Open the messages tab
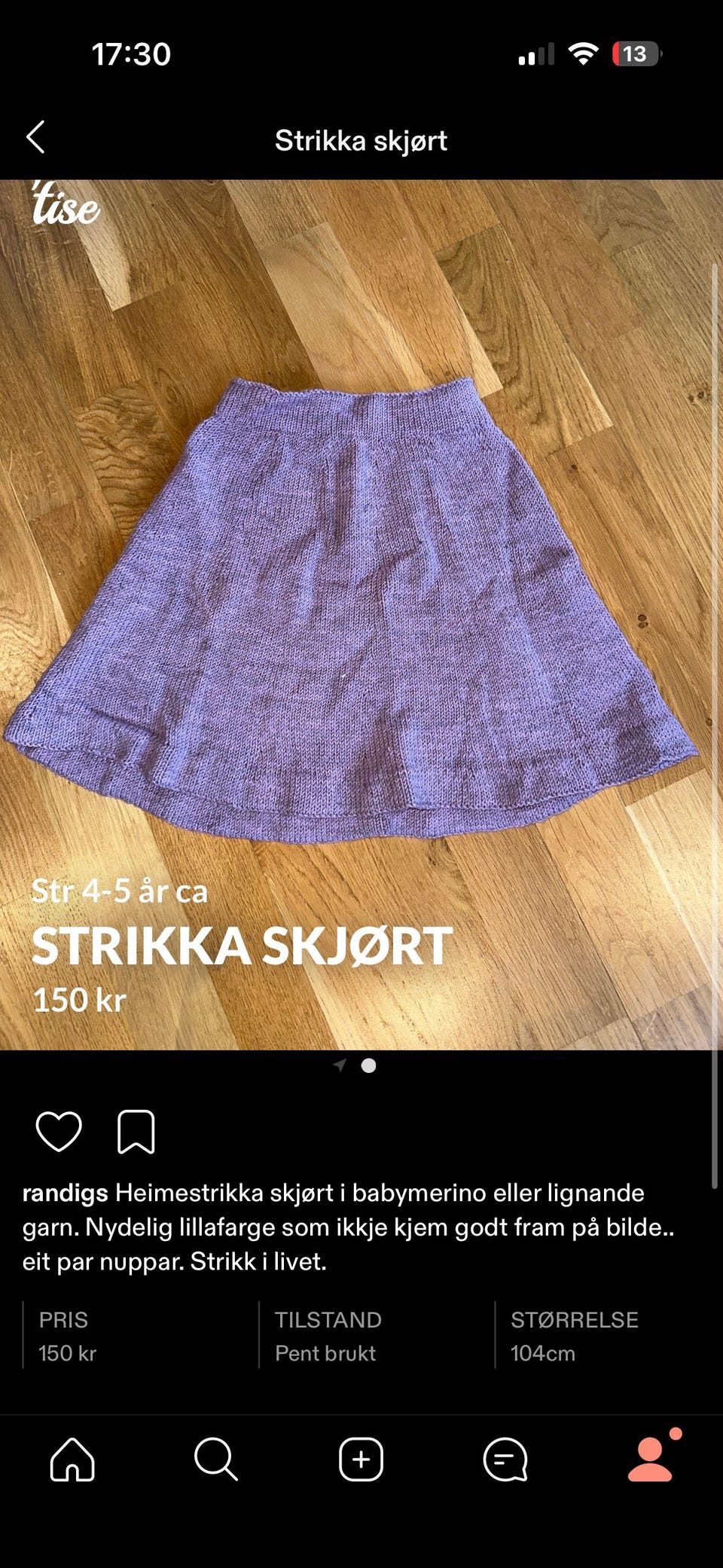723x1568 pixels. pos(505,1459)
